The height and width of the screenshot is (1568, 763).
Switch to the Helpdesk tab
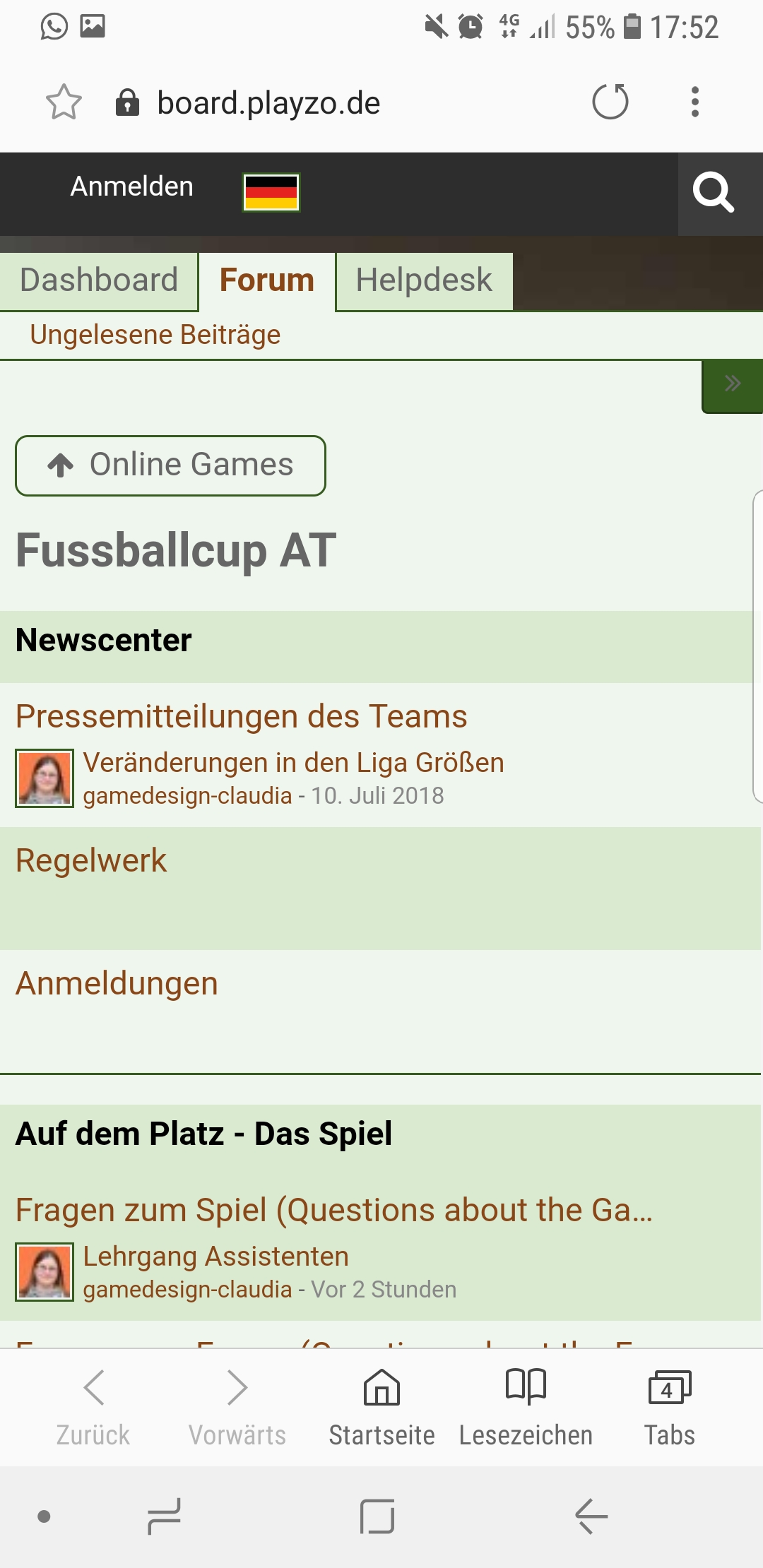pyautogui.click(x=424, y=280)
